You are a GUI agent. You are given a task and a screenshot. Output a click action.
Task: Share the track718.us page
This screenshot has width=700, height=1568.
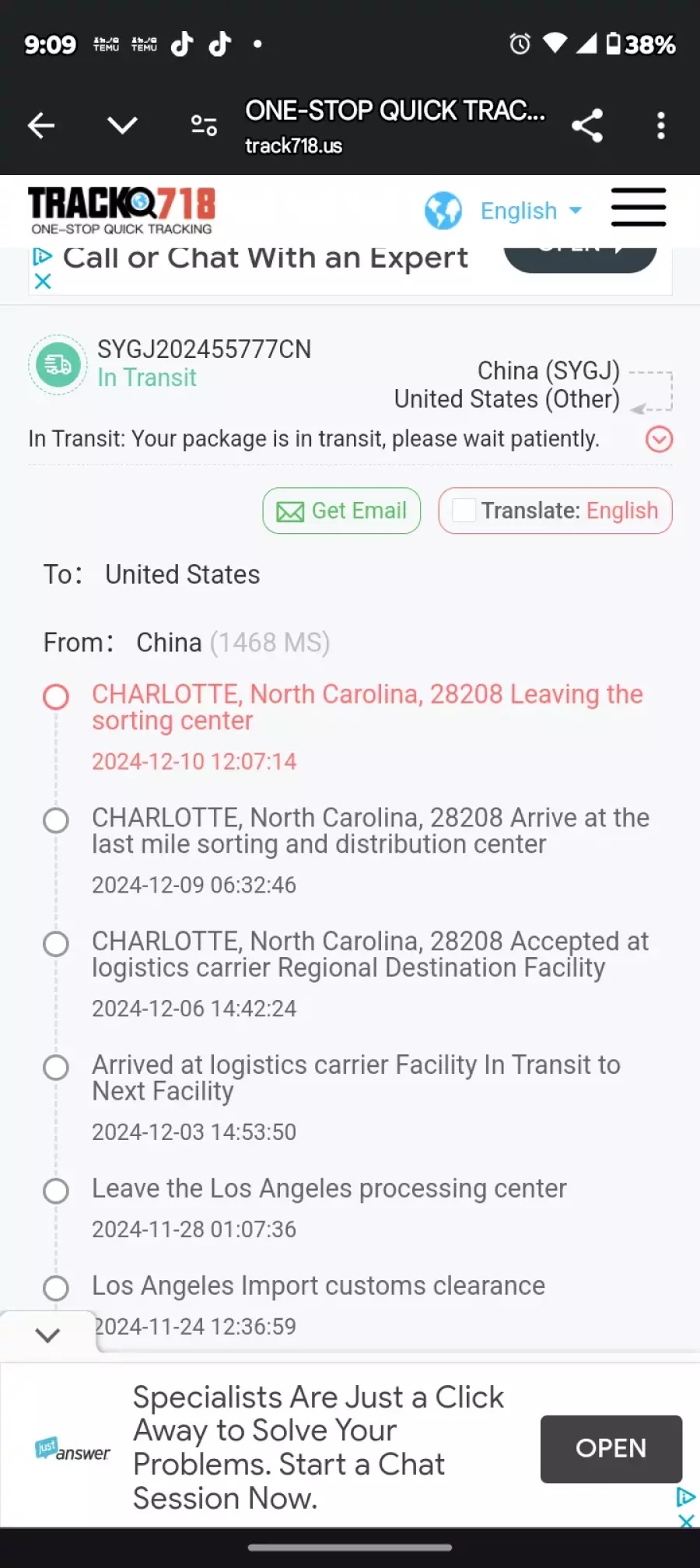(587, 125)
